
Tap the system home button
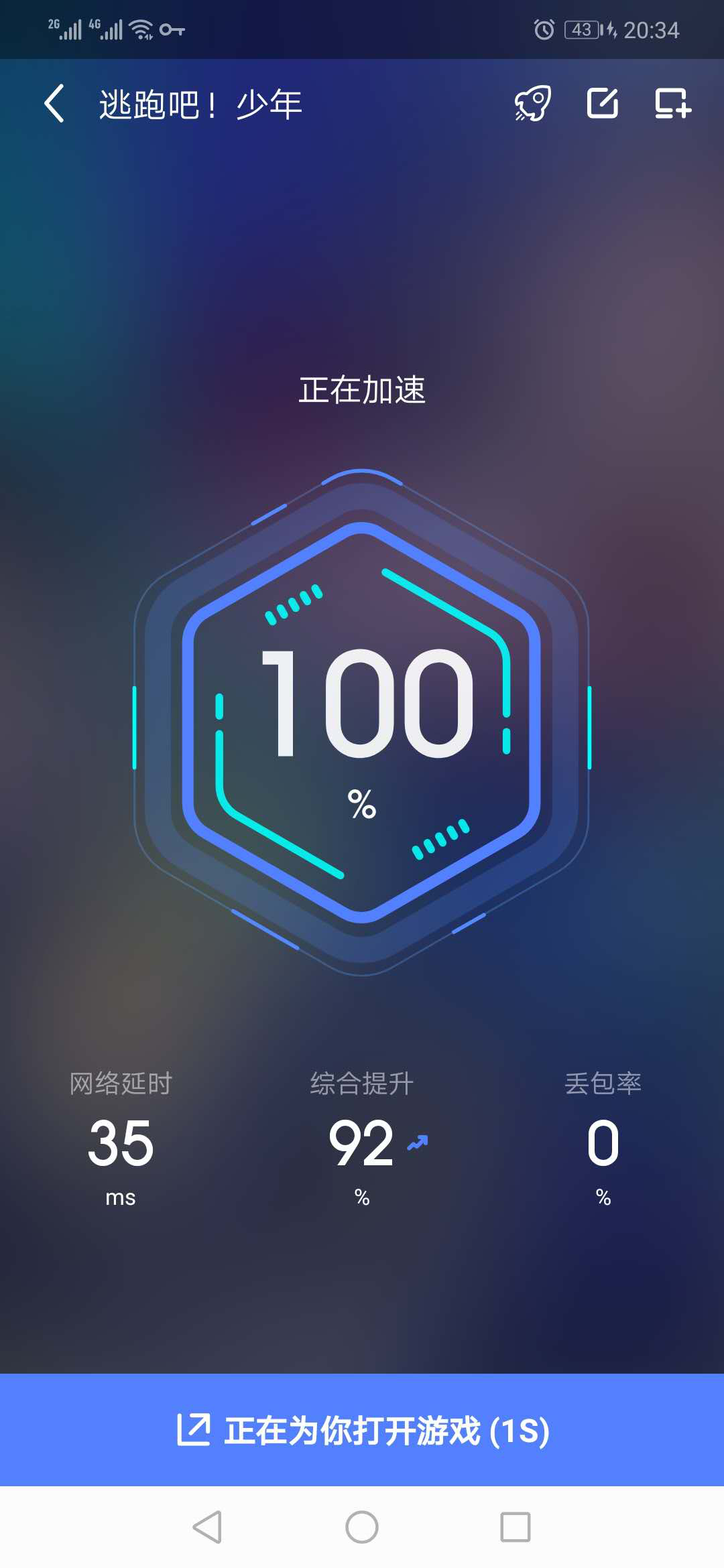click(x=362, y=1527)
